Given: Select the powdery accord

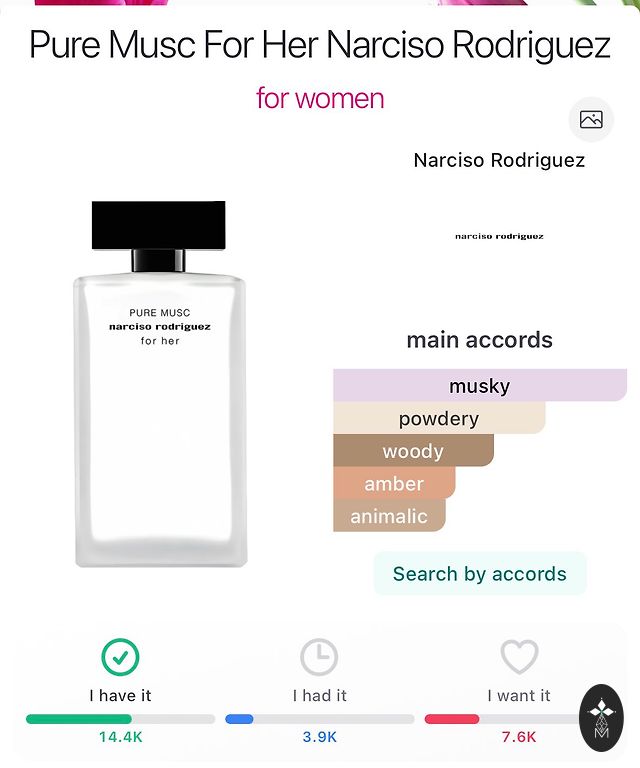Looking at the screenshot, I should (439, 419).
